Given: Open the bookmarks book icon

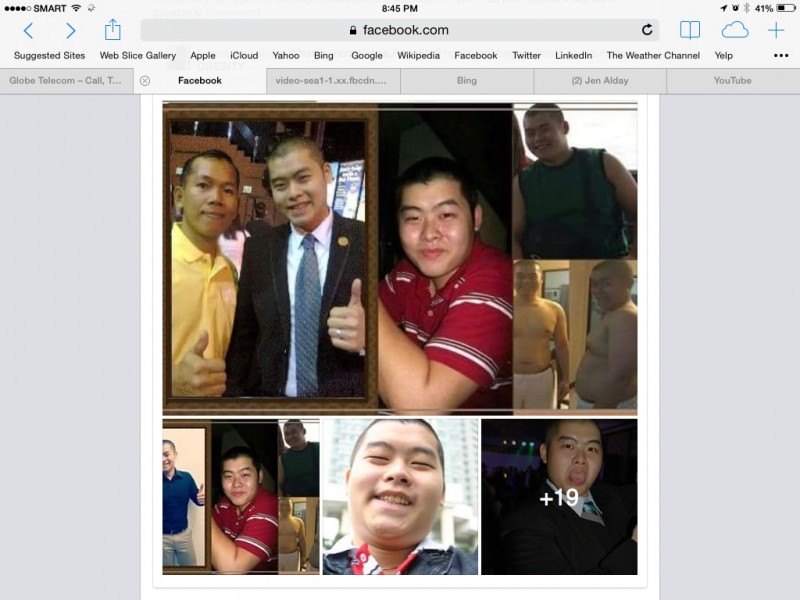Looking at the screenshot, I should [690, 30].
